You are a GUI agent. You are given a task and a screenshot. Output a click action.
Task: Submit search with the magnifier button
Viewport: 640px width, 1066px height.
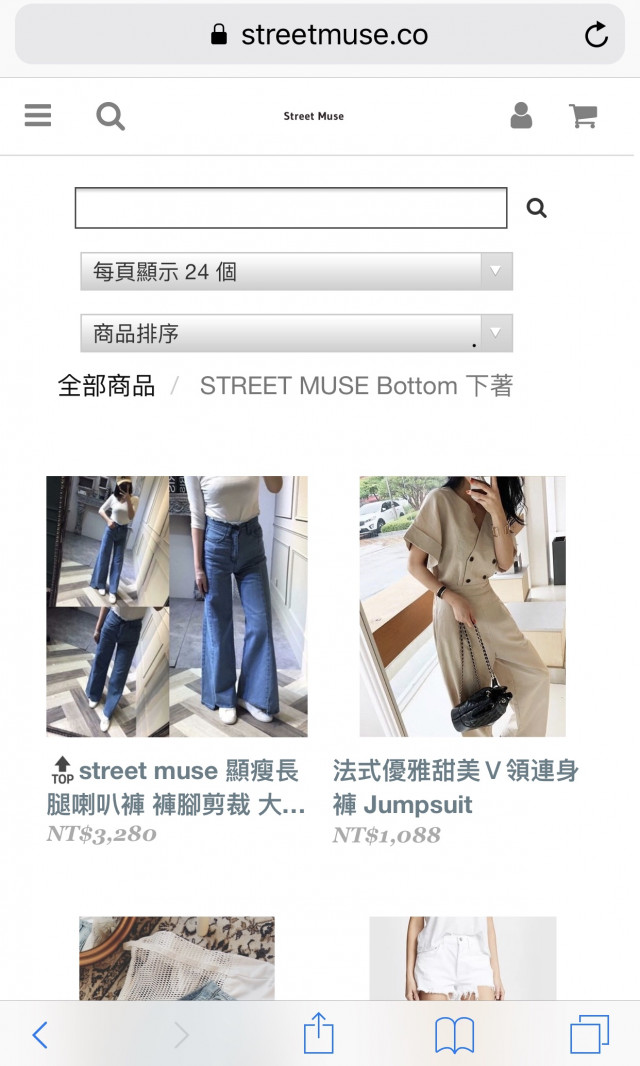tap(537, 208)
